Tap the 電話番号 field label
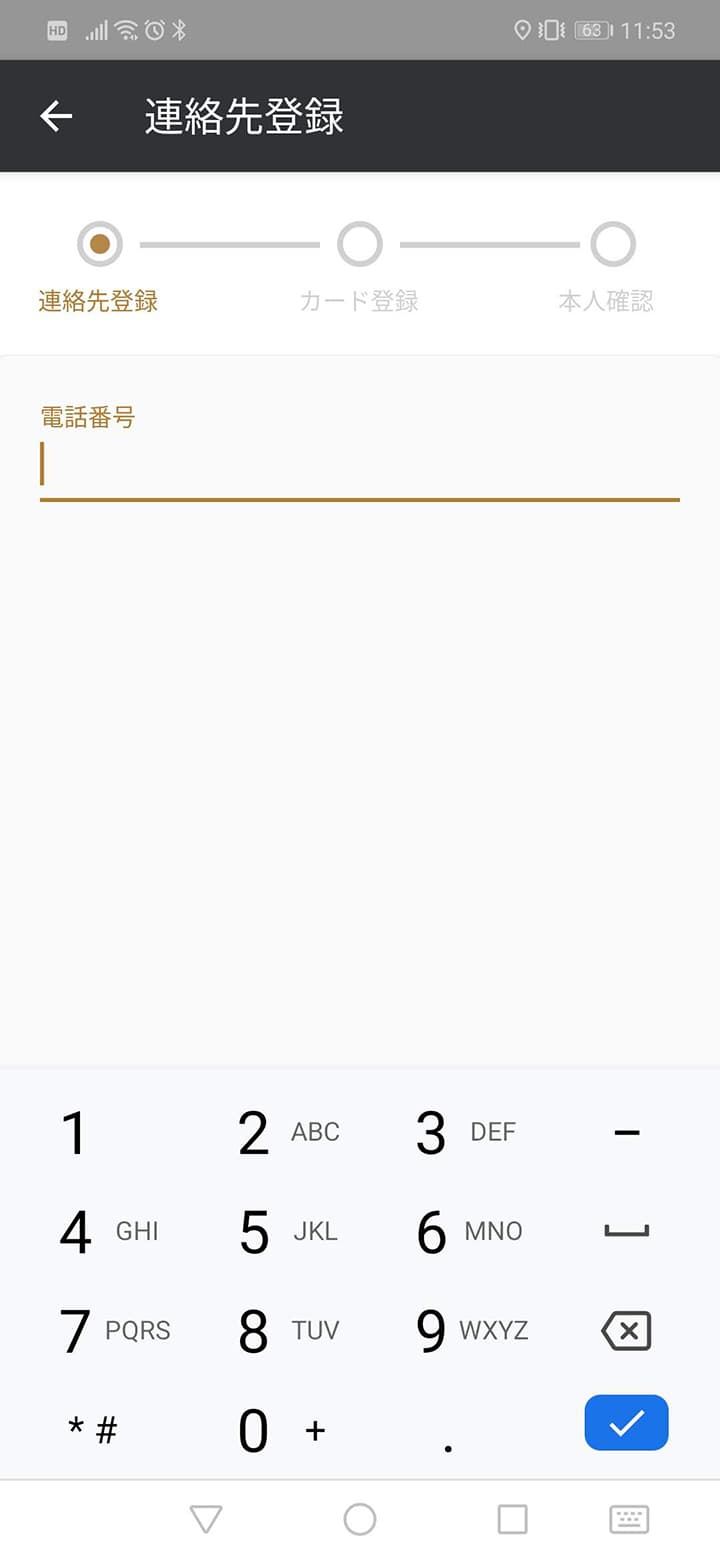The width and height of the screenshot is (720, 1560). pos(89,417)
